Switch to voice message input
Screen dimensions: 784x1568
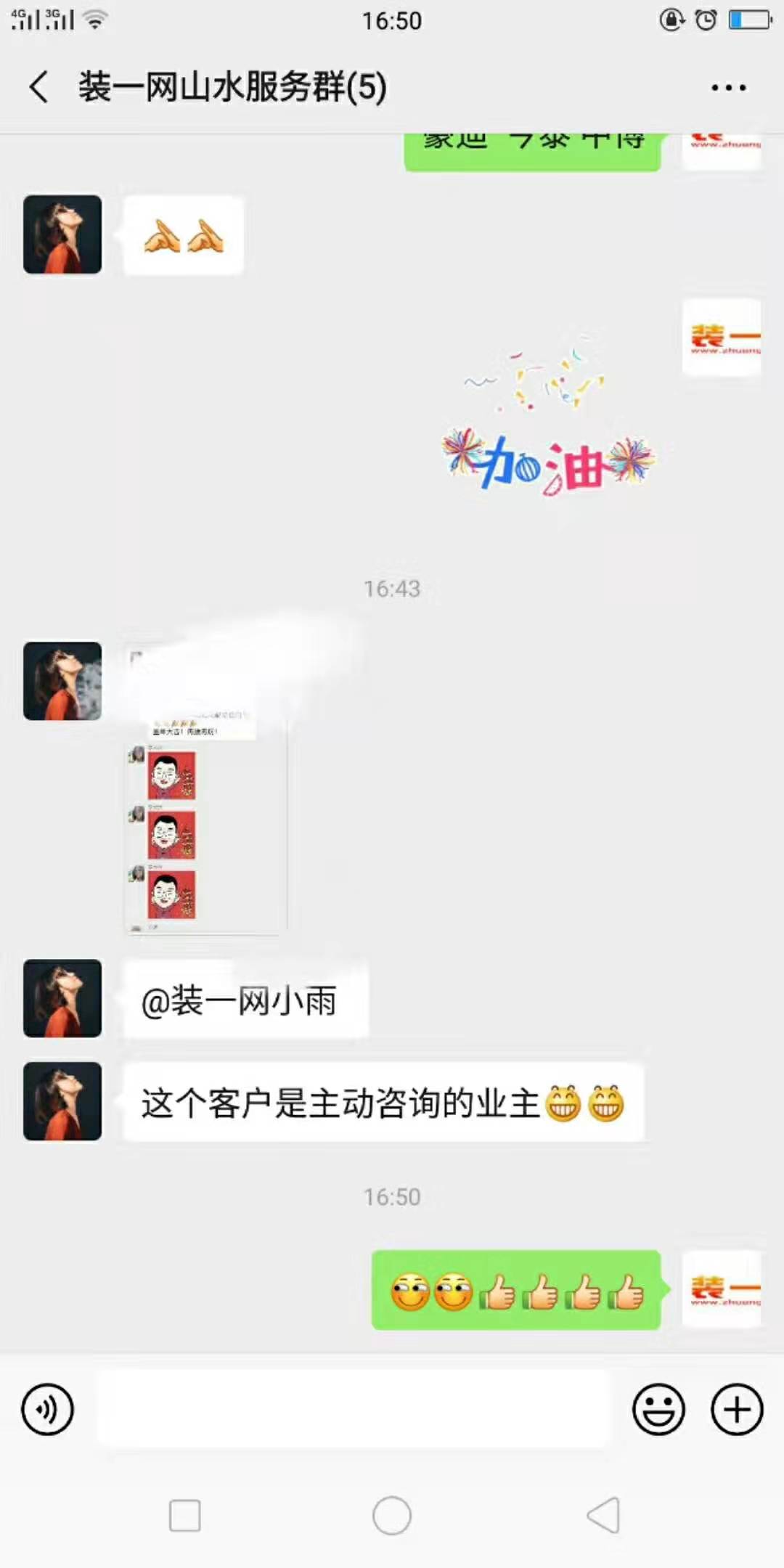48,1410
